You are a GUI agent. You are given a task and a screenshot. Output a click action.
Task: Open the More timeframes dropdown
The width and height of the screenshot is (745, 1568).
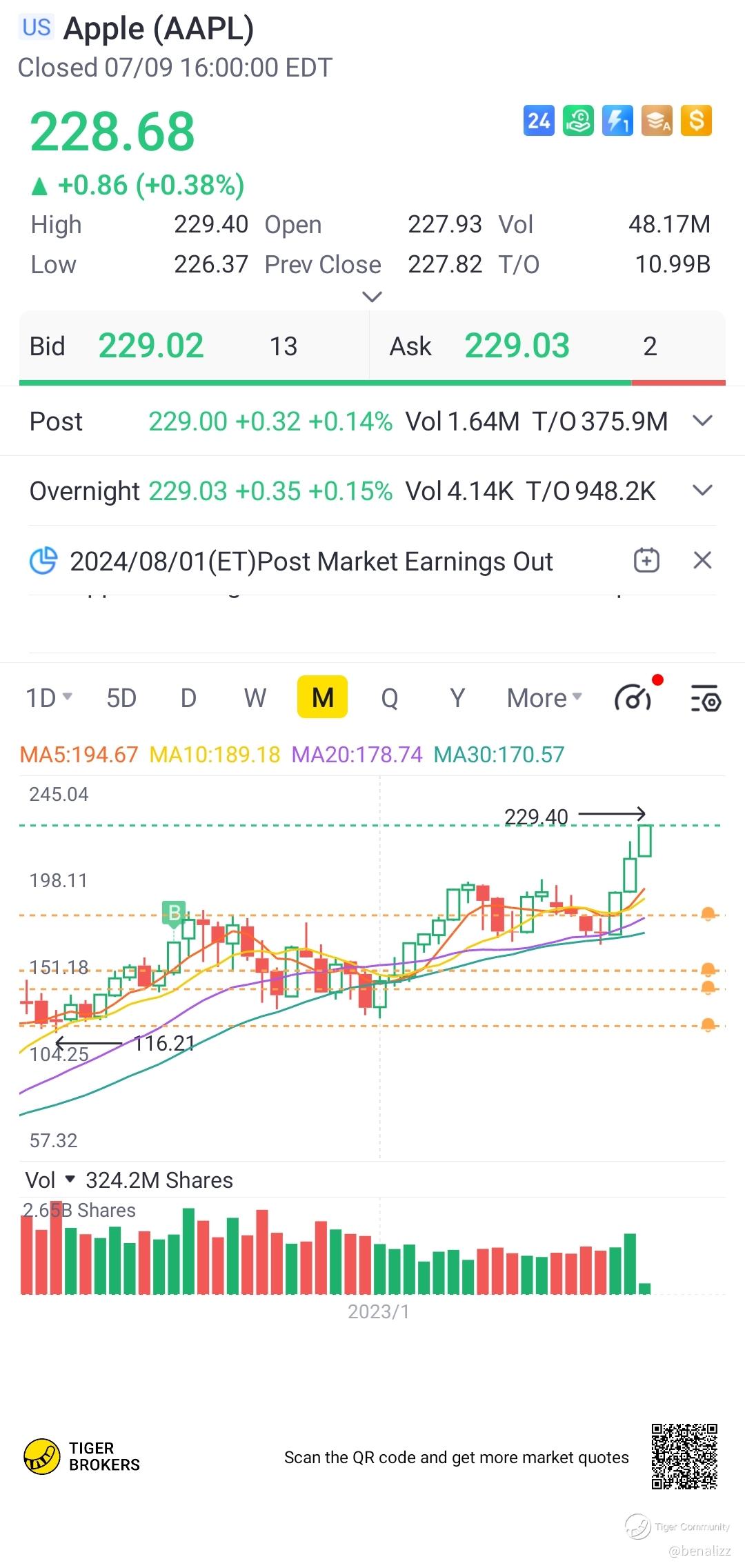(x=544, y=698)
